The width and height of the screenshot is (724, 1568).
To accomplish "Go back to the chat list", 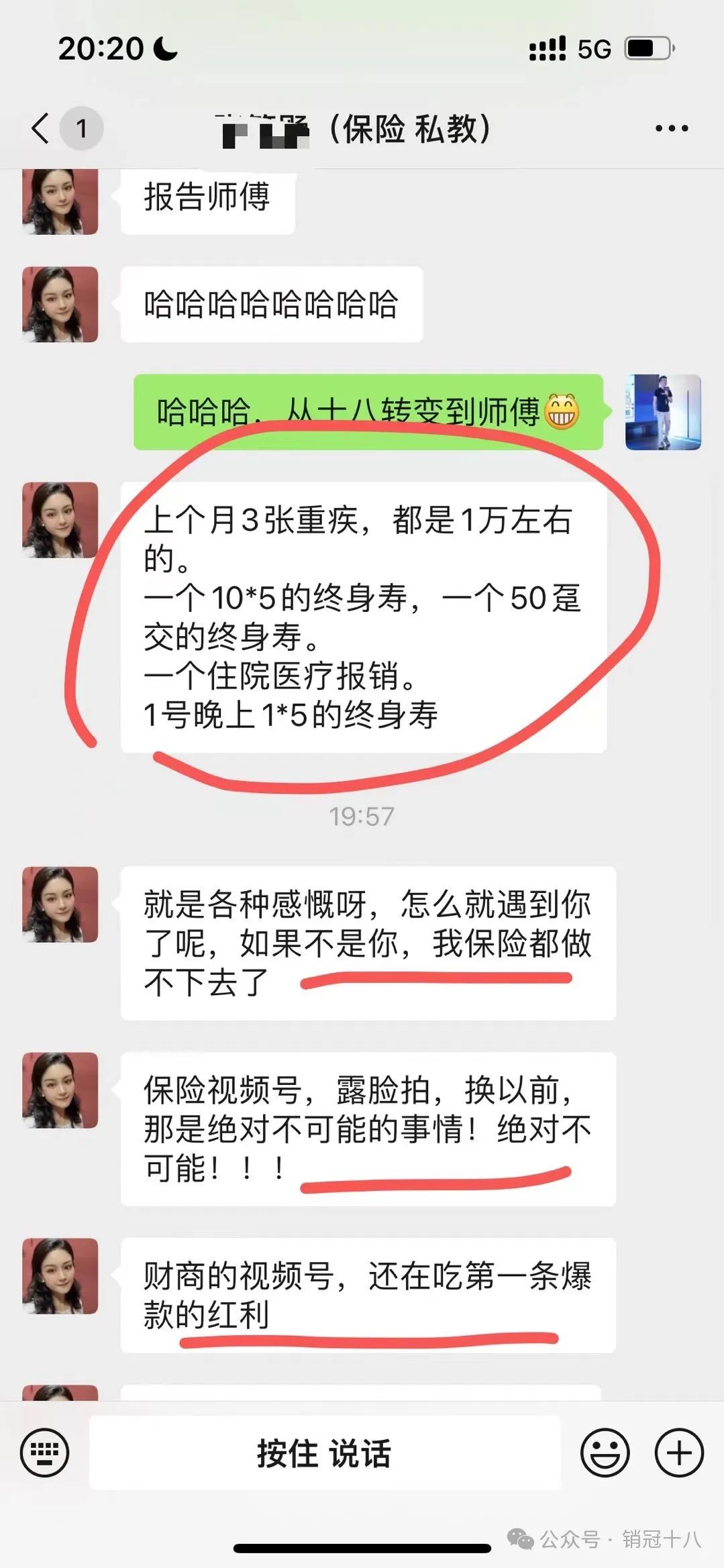I will pos(42,127).
